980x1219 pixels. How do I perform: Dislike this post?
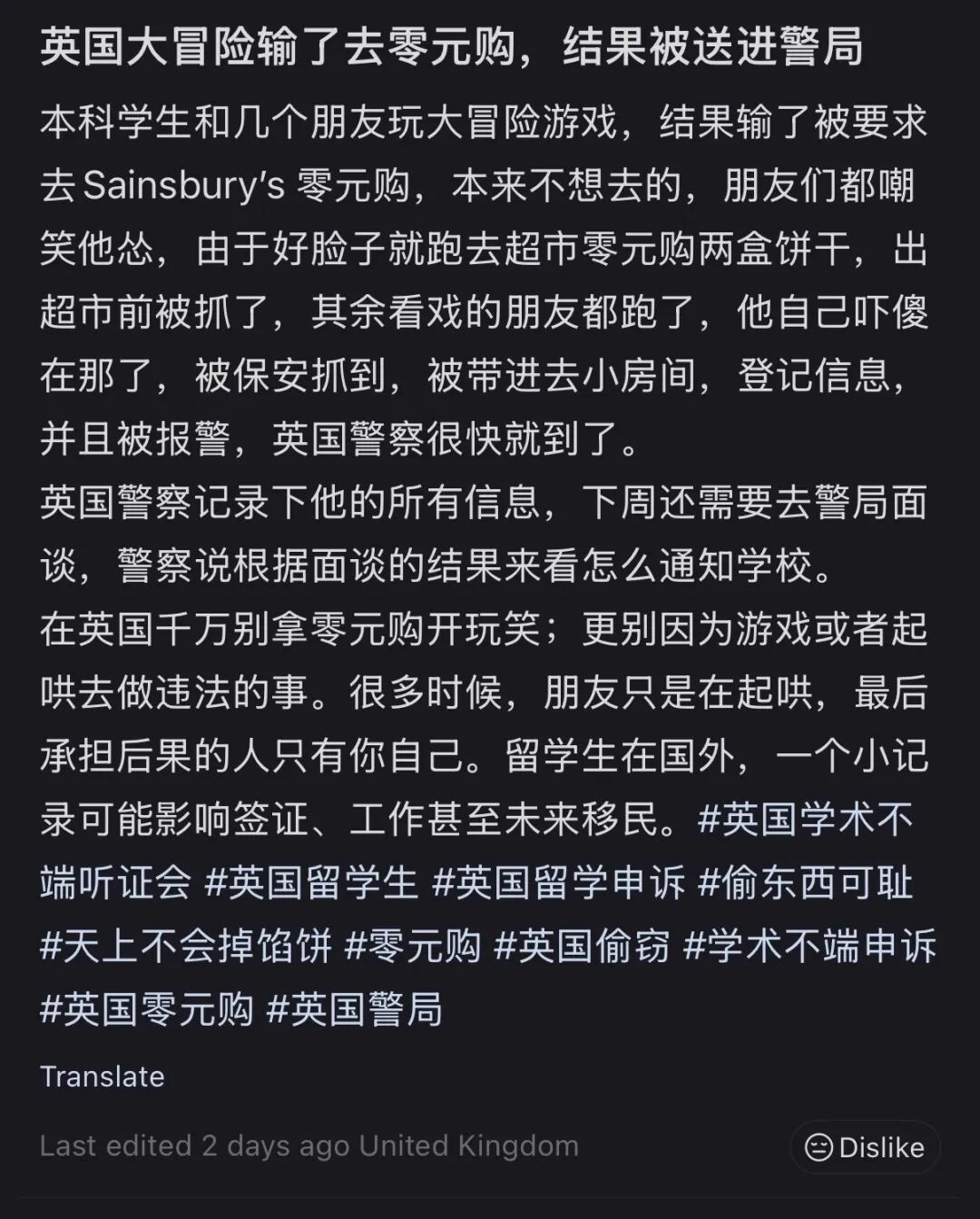coord(865,1147)
